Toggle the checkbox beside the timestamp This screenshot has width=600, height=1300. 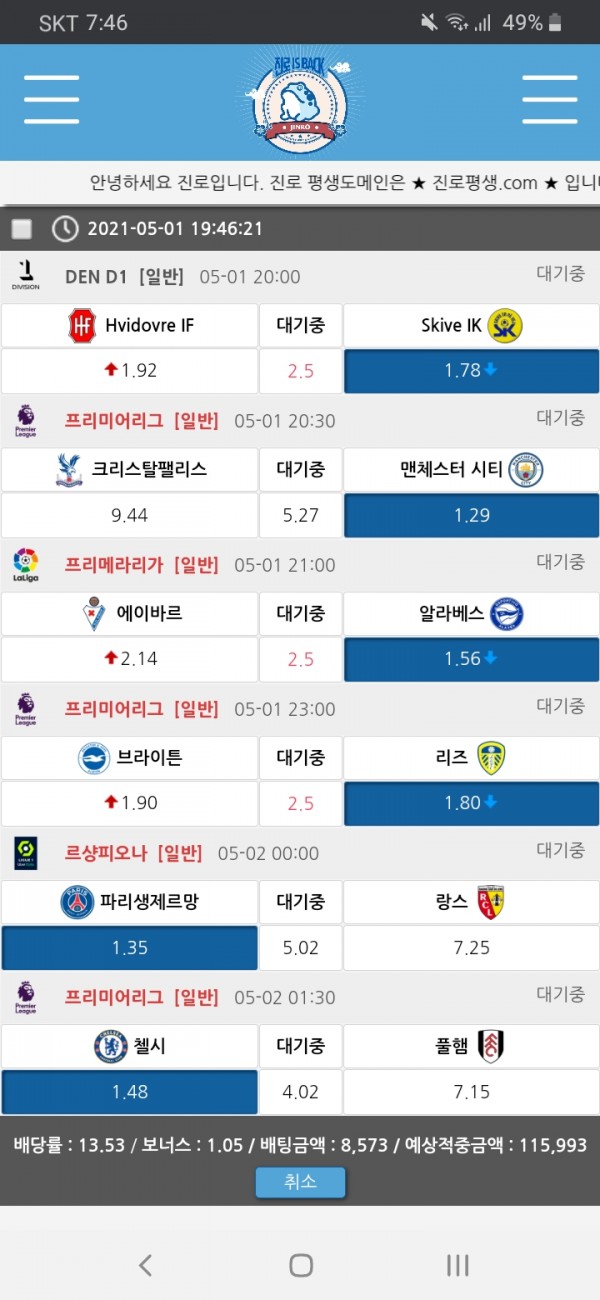coord(21,229)
